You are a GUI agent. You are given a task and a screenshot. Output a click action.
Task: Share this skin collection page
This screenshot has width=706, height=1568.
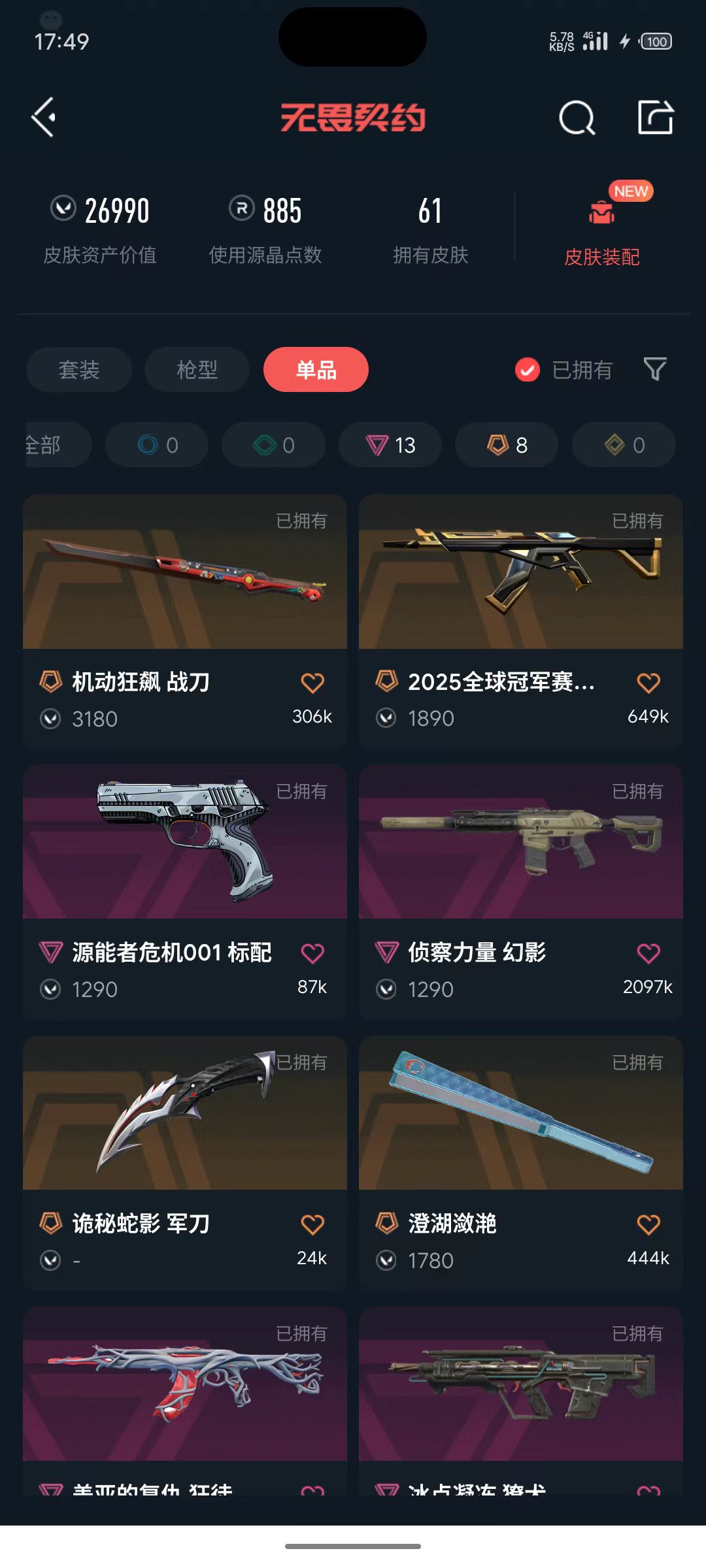(655, 118)
